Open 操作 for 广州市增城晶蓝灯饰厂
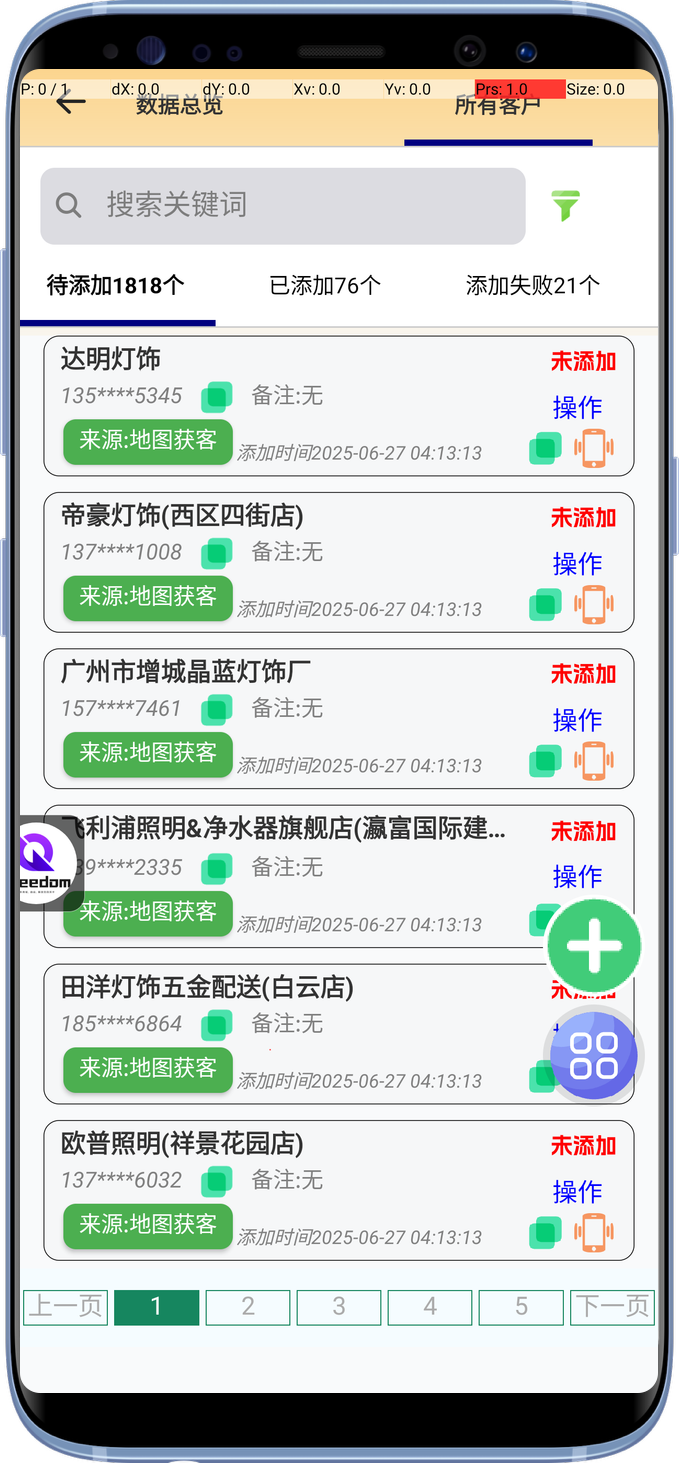Viewport: 679px width, 1463px height. click(577, 721)
